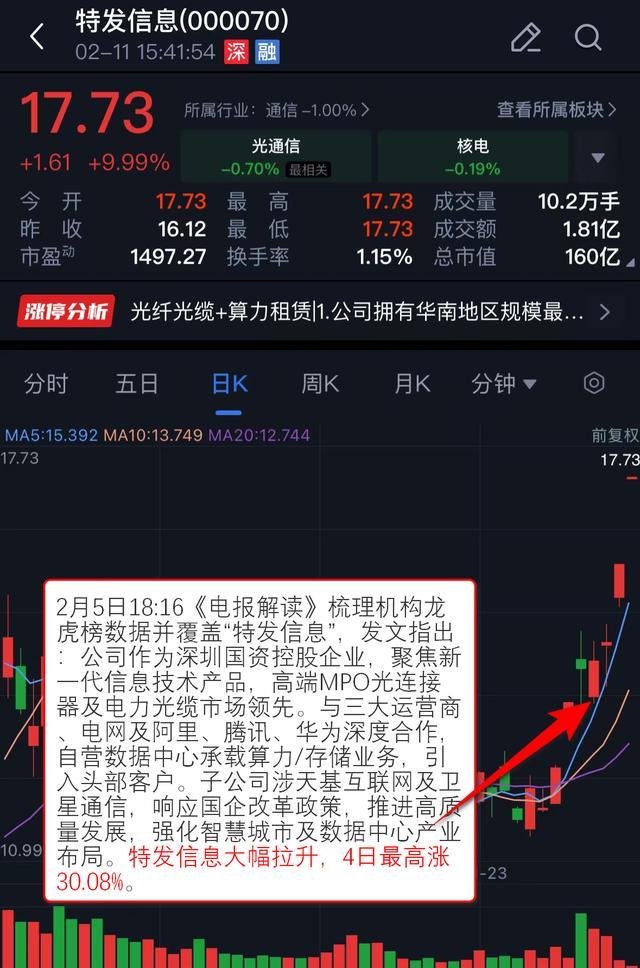Open the 分钟 interval dropdown
The width and height of the screenshot is (640, 968).
click(x=504, y=384)
